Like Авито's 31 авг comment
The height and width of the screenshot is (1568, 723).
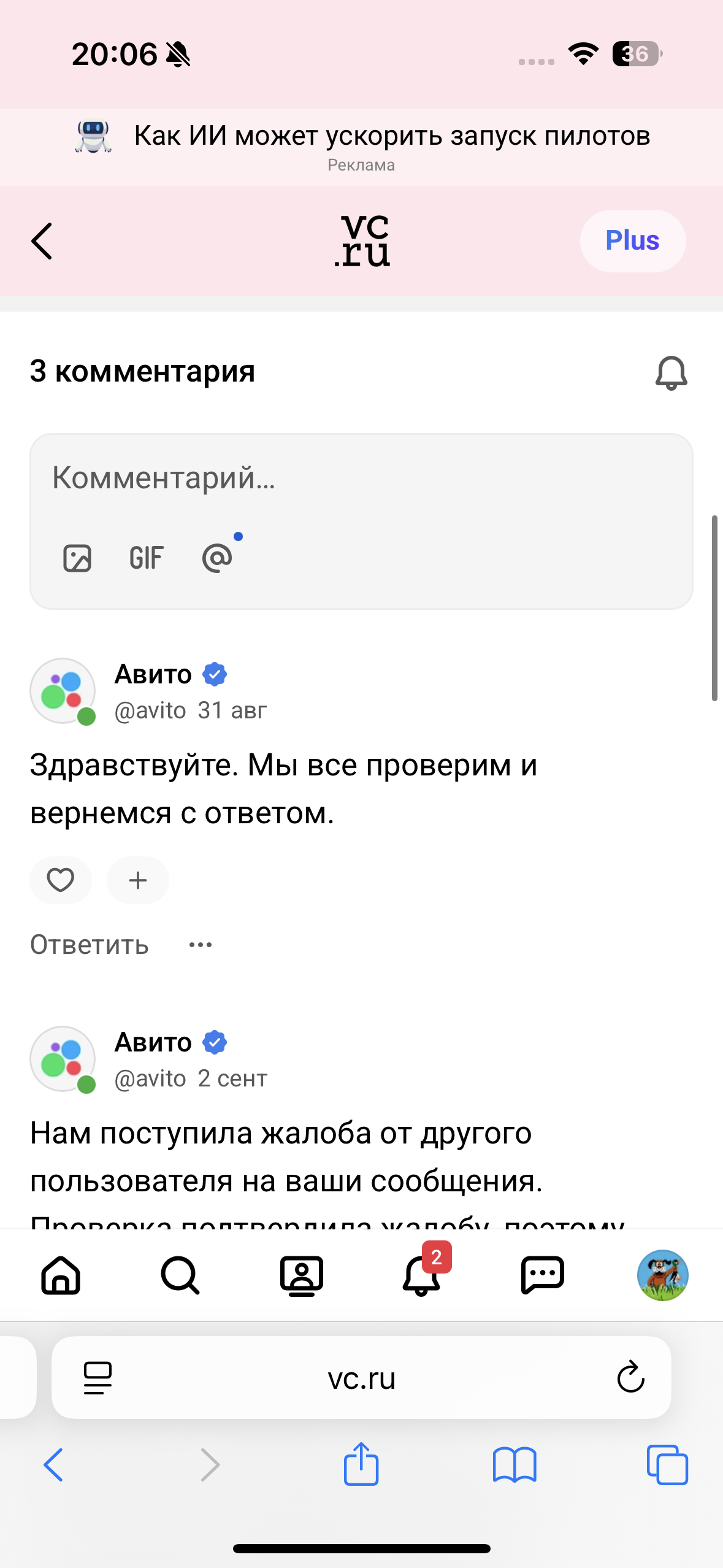[61, 880]
